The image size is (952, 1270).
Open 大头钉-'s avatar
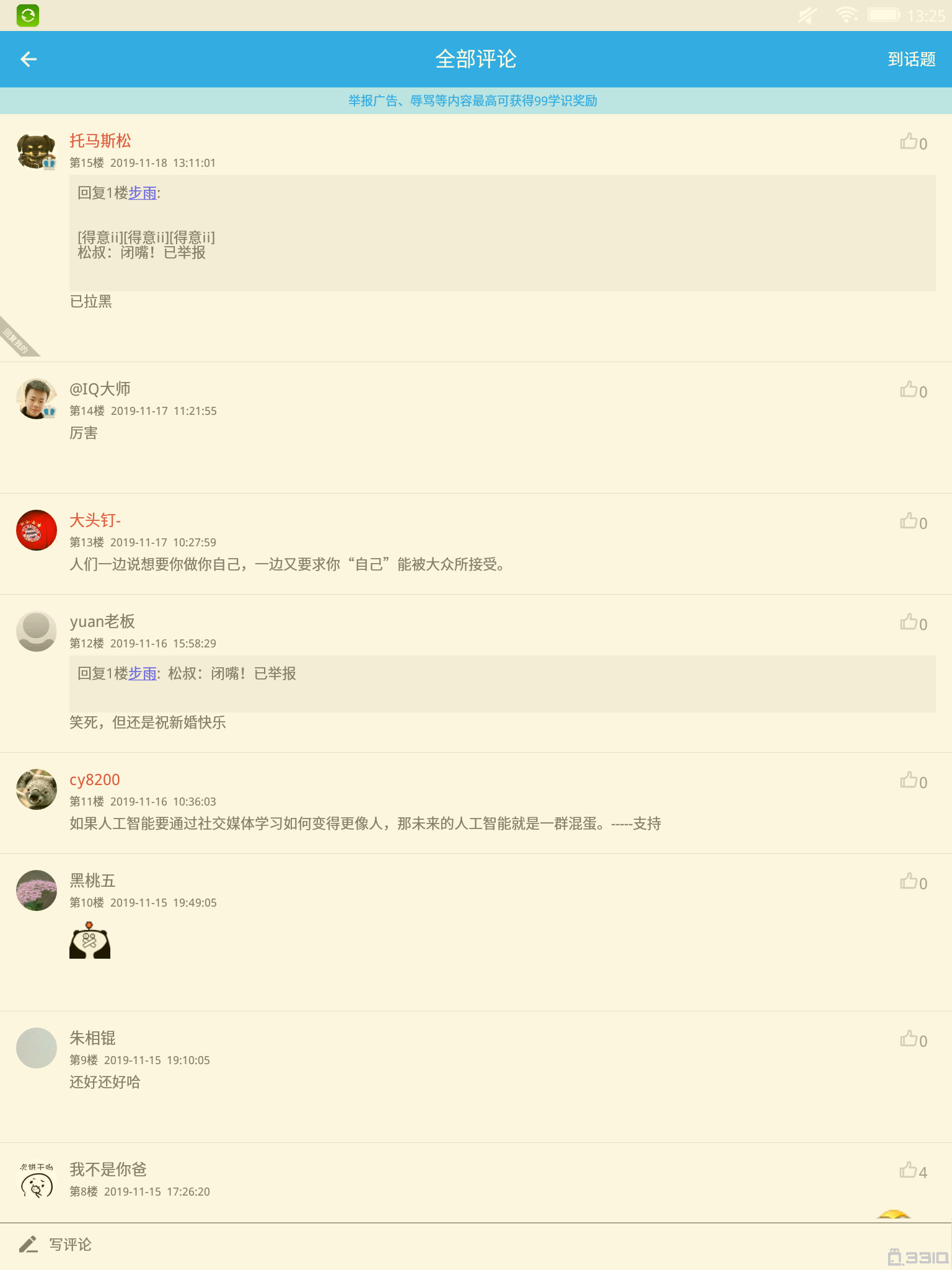36,530
